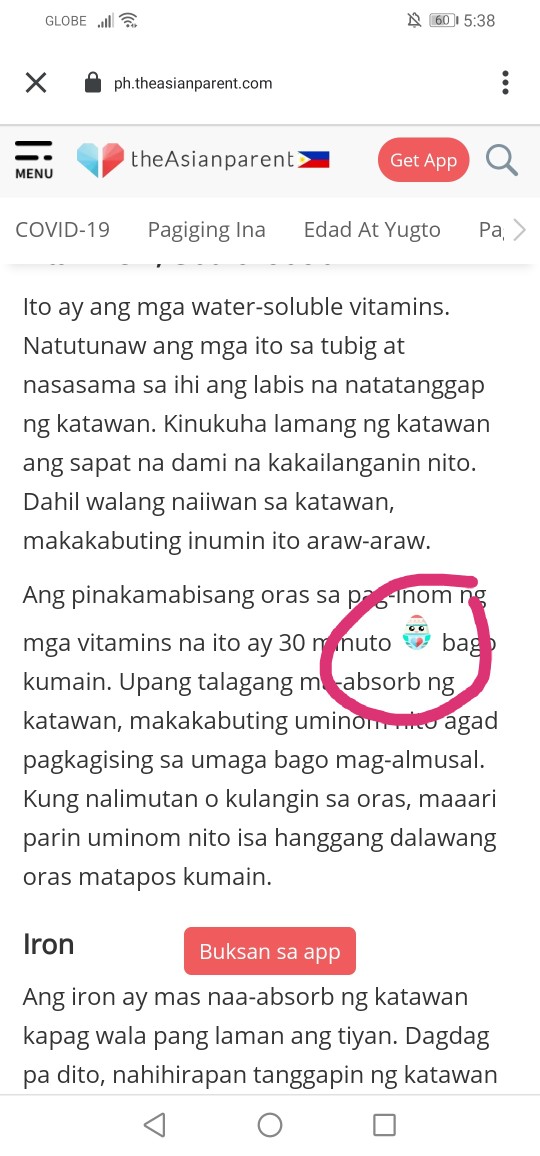Open the browser overflow menu
The width and height of the screenshot is (540, 1156).
pos(505,83)
